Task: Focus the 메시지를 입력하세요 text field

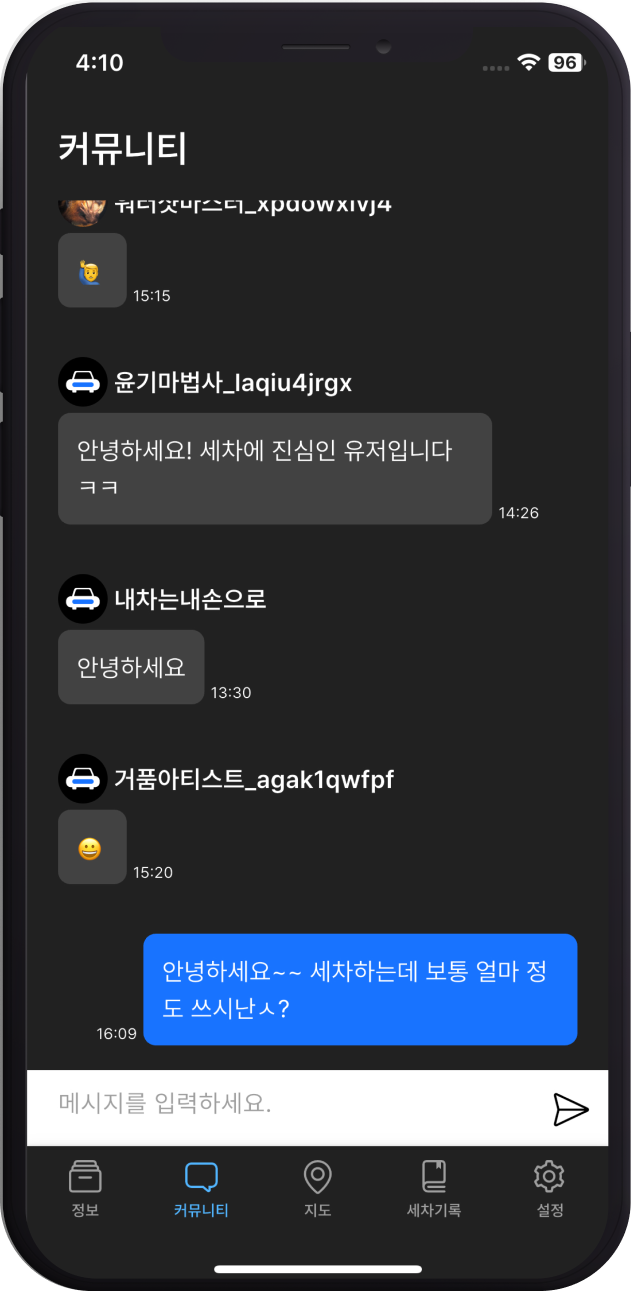Action: click(290, 1106)
